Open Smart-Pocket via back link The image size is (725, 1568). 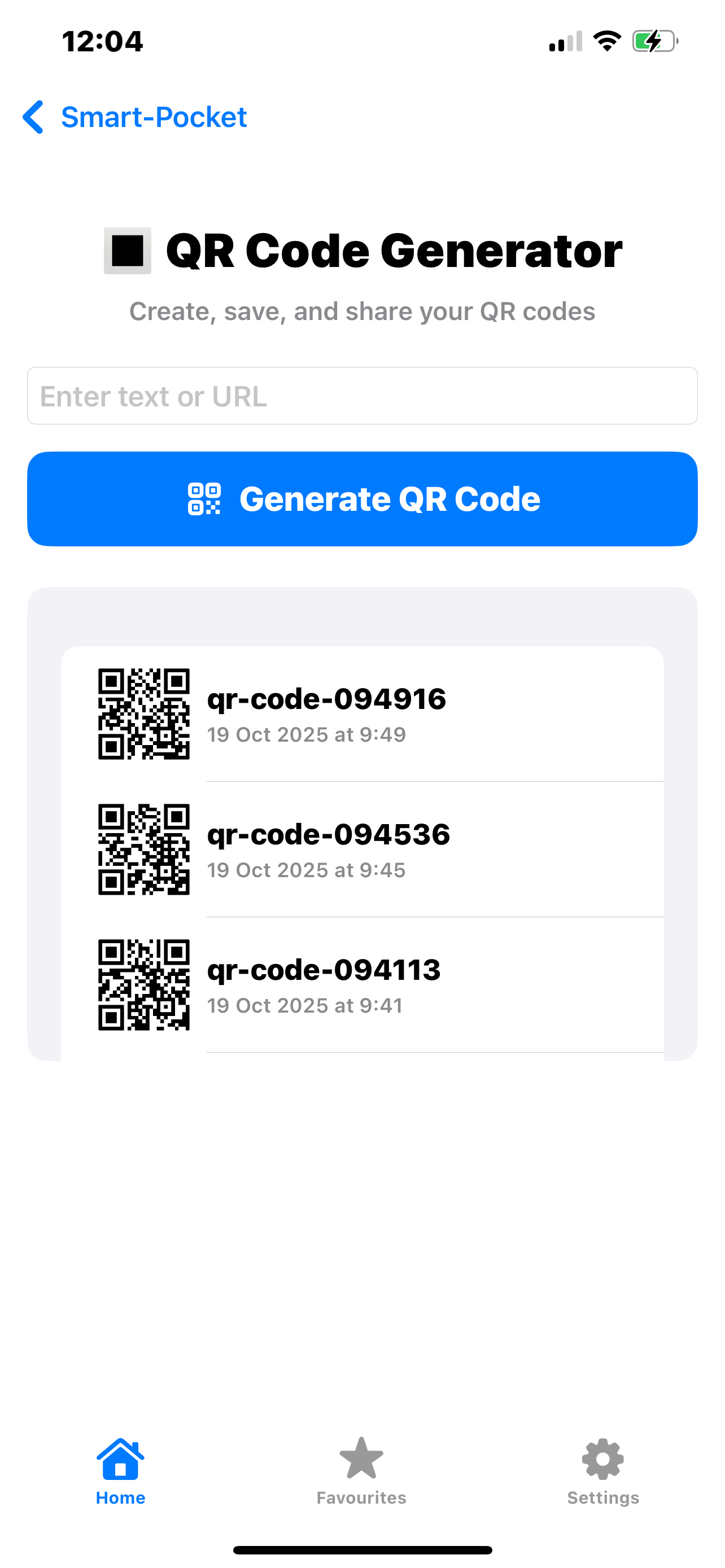154,117
